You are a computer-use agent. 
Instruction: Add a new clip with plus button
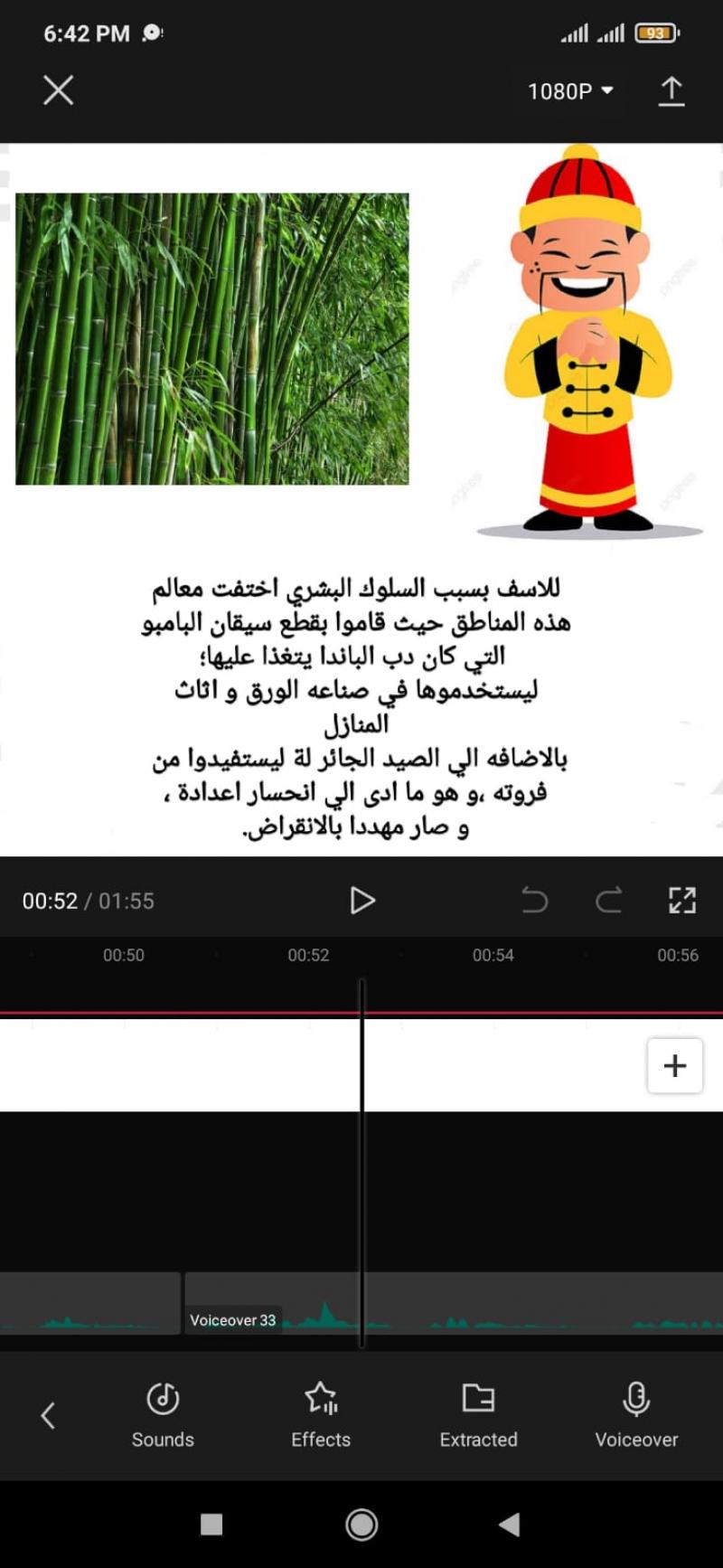point(674,1066)
